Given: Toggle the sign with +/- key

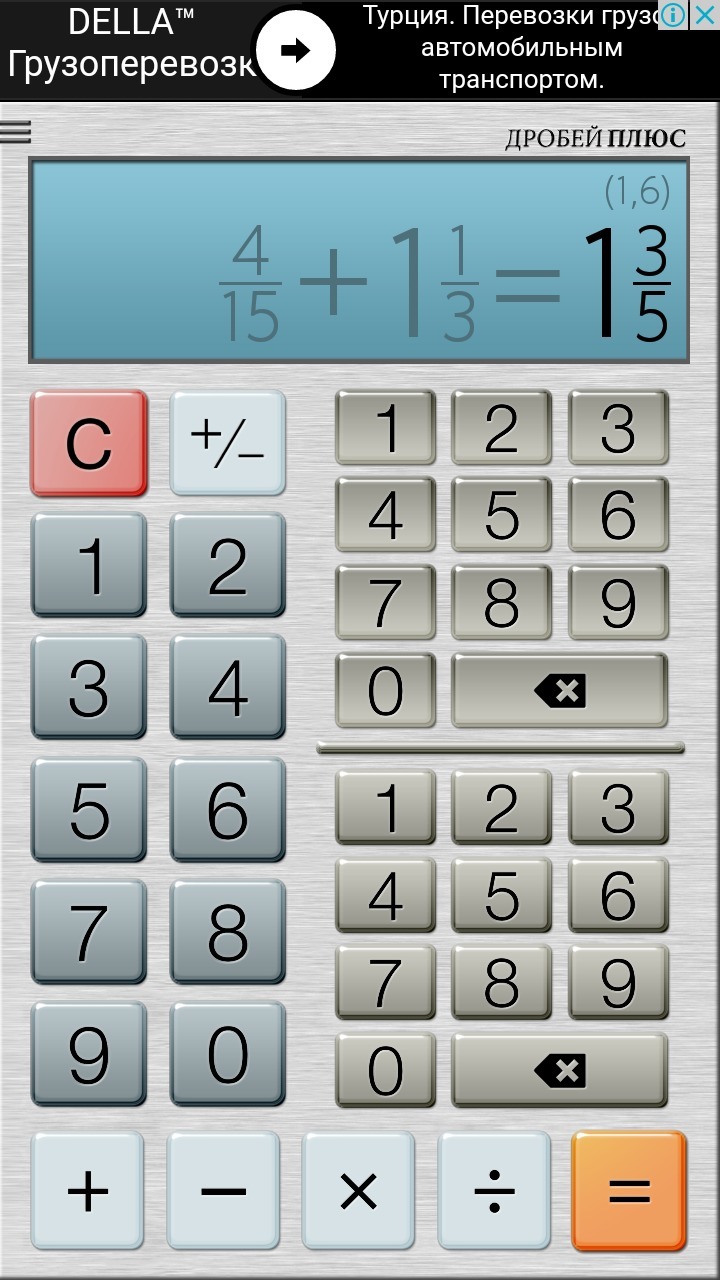Looking at the screenshot, I should (227, 443).
